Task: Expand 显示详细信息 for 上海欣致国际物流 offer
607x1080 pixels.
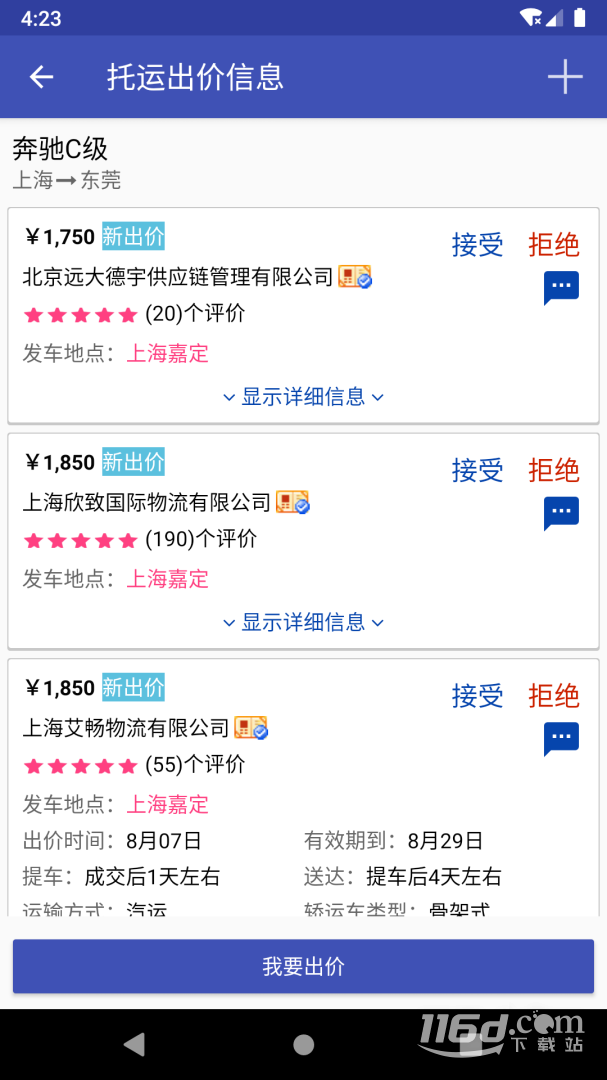Action: tap(303, 623)
